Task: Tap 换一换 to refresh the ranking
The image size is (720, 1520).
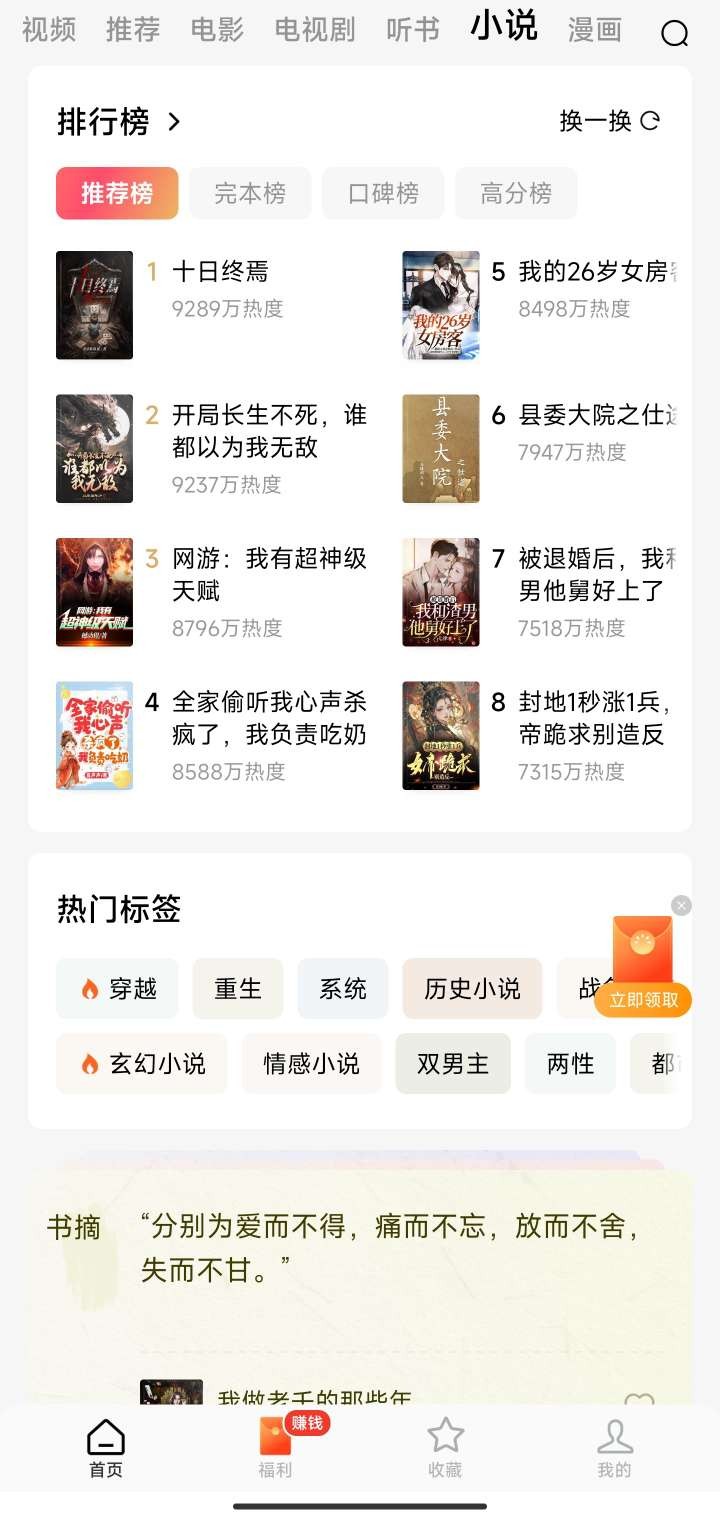Action: pyautogui.click(x=609, y=121)
